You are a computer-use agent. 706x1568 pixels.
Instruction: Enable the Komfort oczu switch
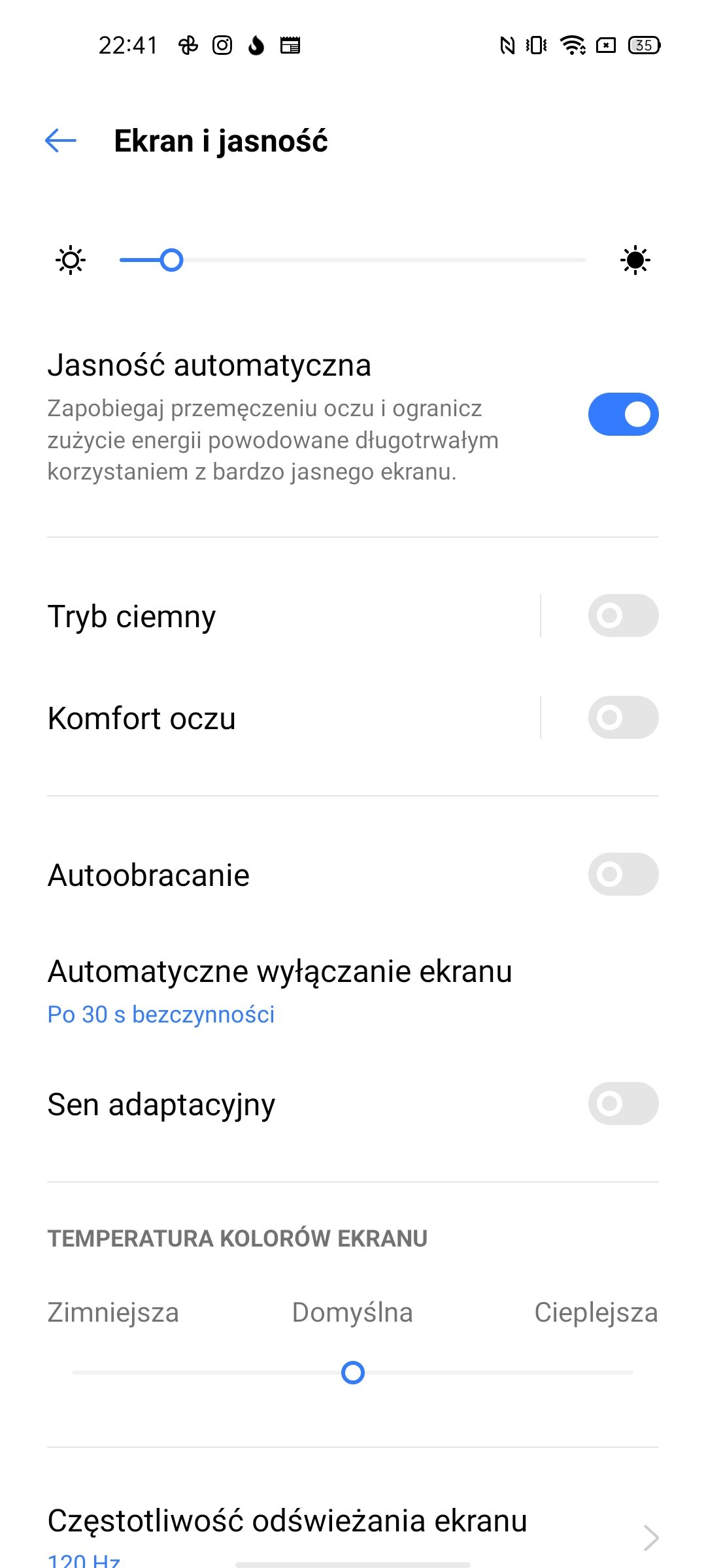click(623, 717)
